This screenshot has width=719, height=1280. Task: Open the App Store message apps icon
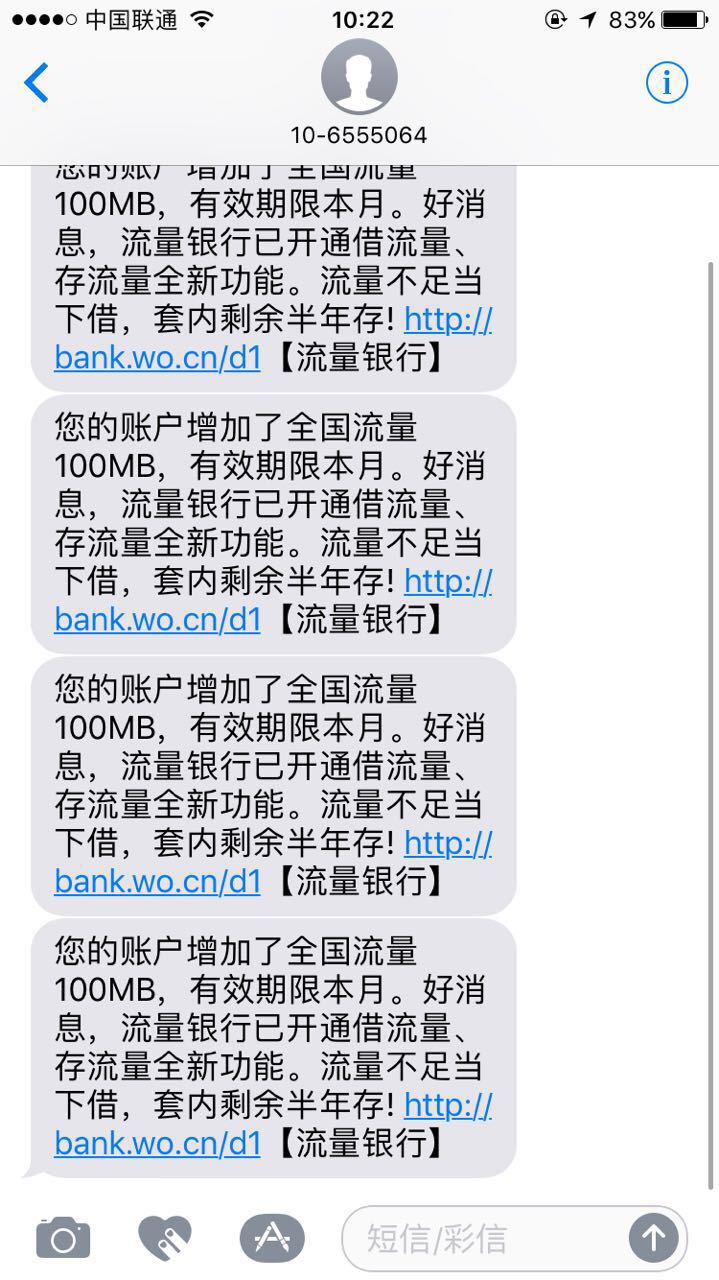271,1239
